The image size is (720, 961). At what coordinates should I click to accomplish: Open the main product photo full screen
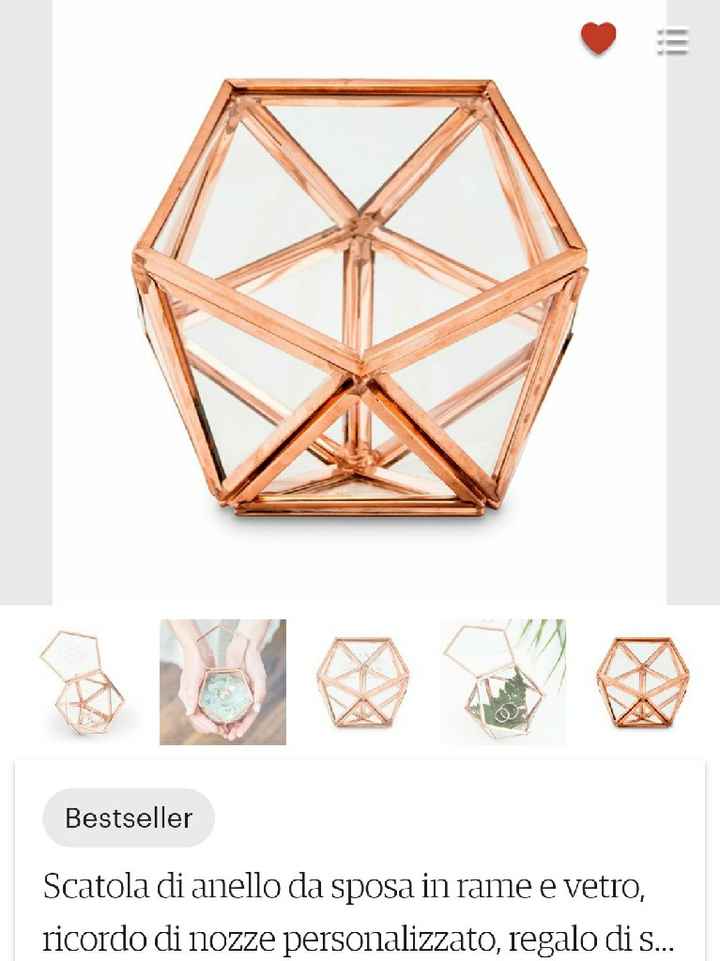(x=359, y=300)
